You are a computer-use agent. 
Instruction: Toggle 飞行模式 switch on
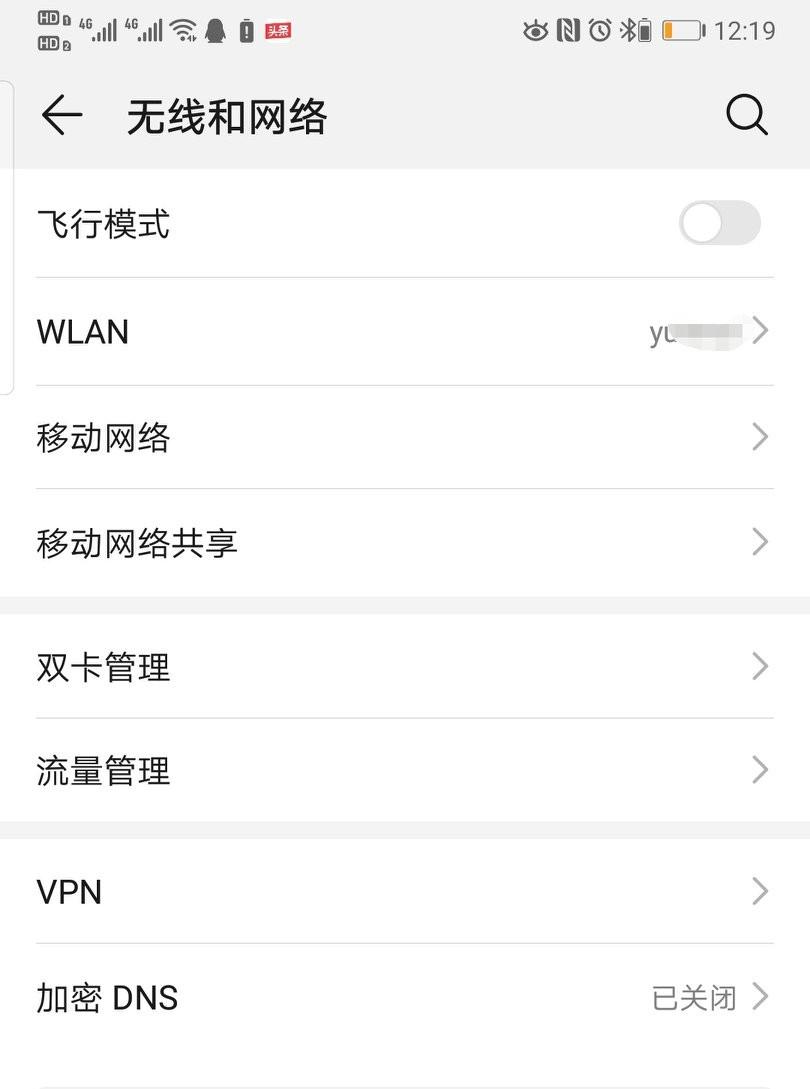(x=719, y=223)
